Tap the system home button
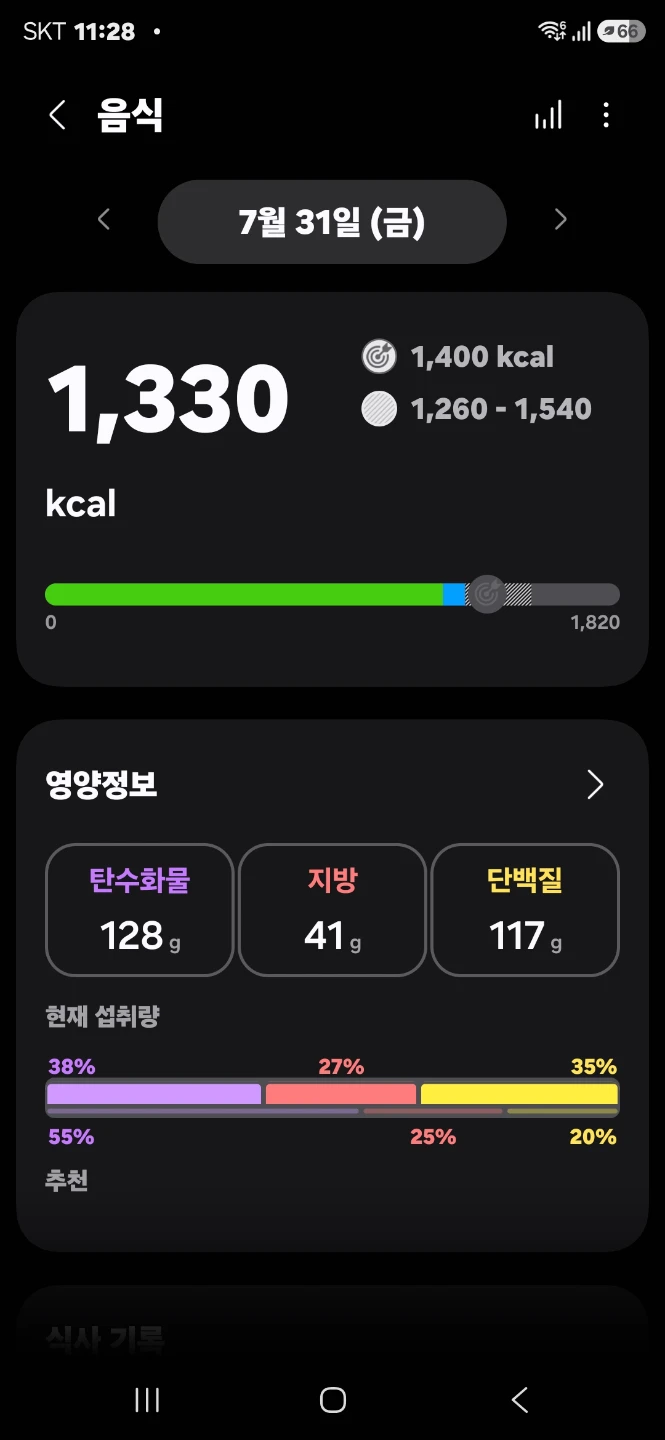This screenshot has height=1440, width=665. [x=333, y=1400]
